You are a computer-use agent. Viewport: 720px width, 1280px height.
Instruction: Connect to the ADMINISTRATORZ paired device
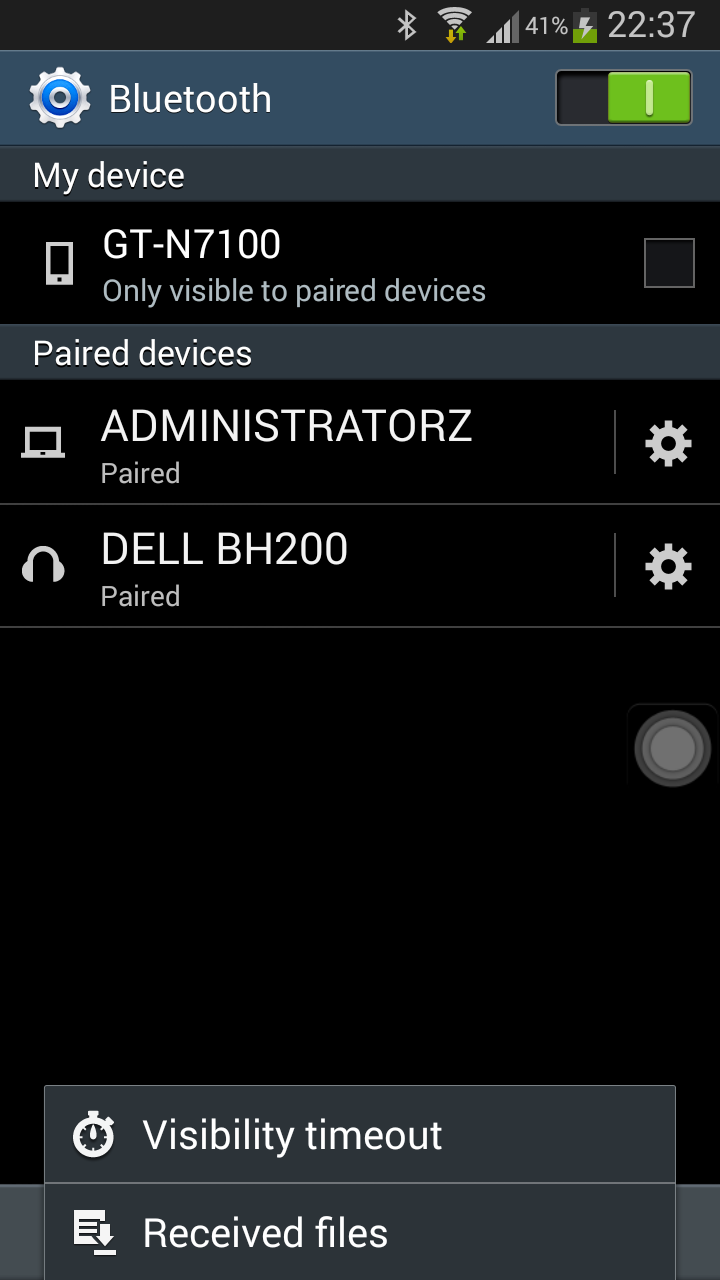pos(307,443)
